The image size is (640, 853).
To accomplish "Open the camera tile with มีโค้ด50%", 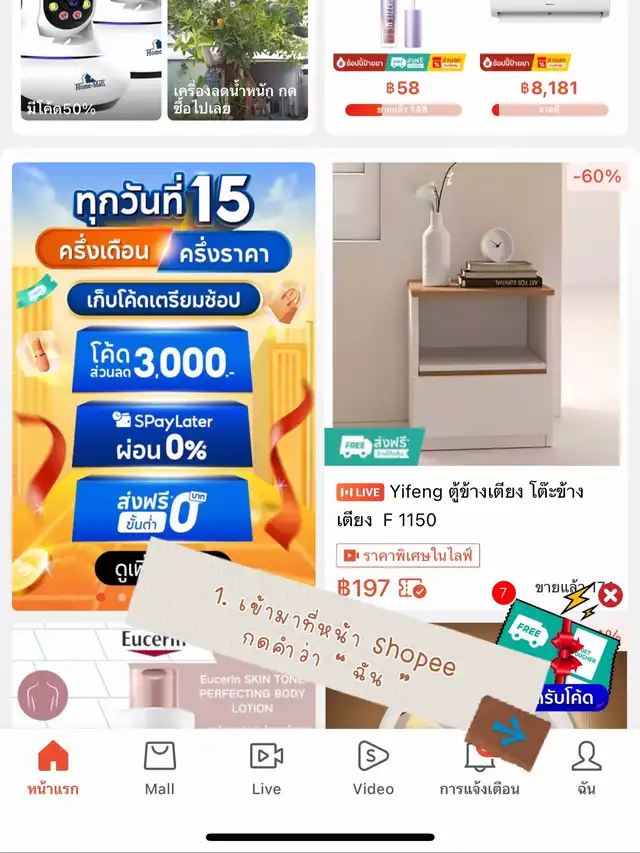I will pos(90,60).
